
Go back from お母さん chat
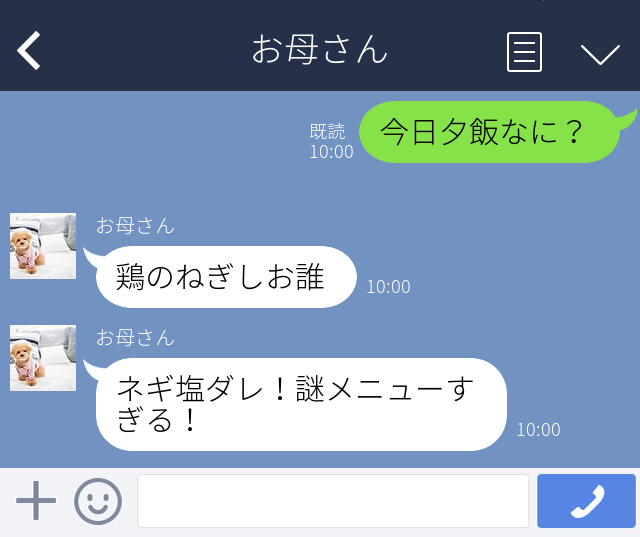(x=29, y=50)
